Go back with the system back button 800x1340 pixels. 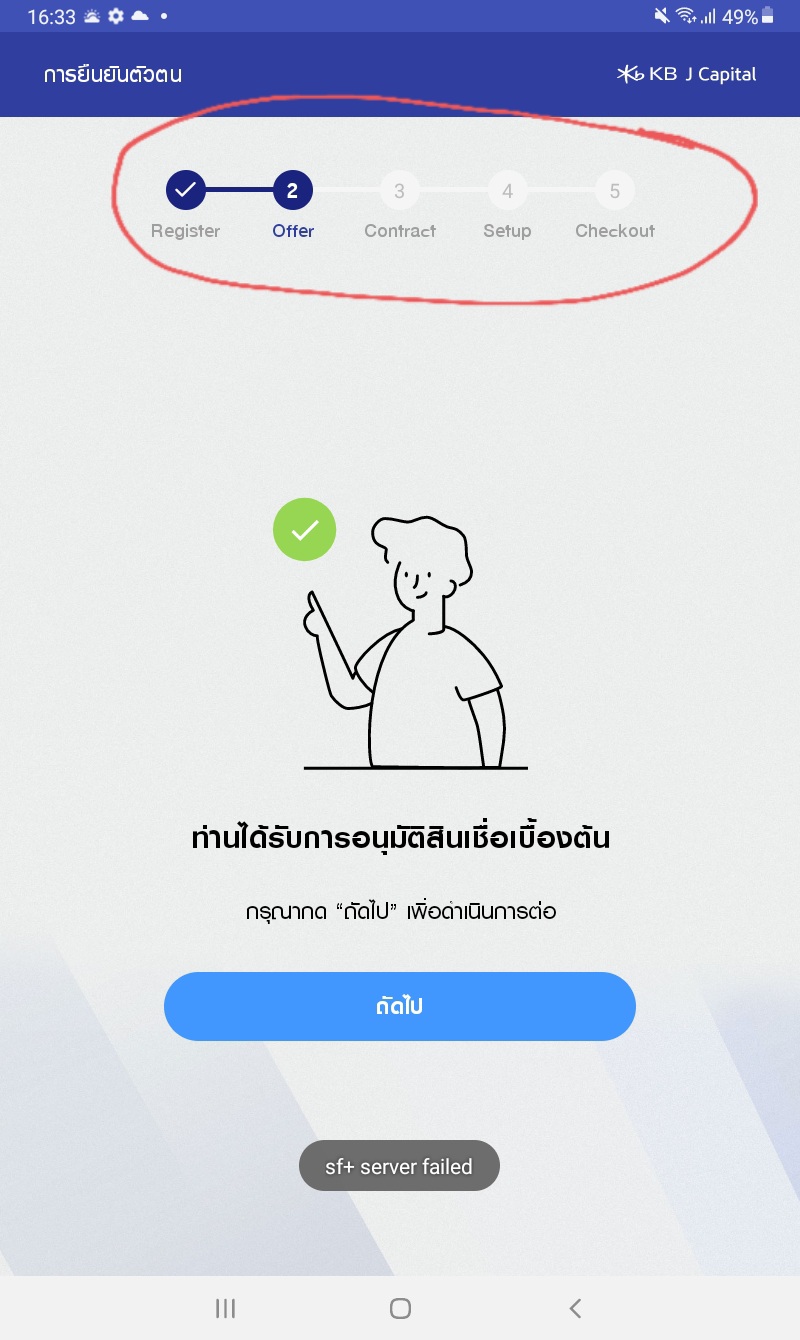pyautogui.click(x=574, y=1308)
